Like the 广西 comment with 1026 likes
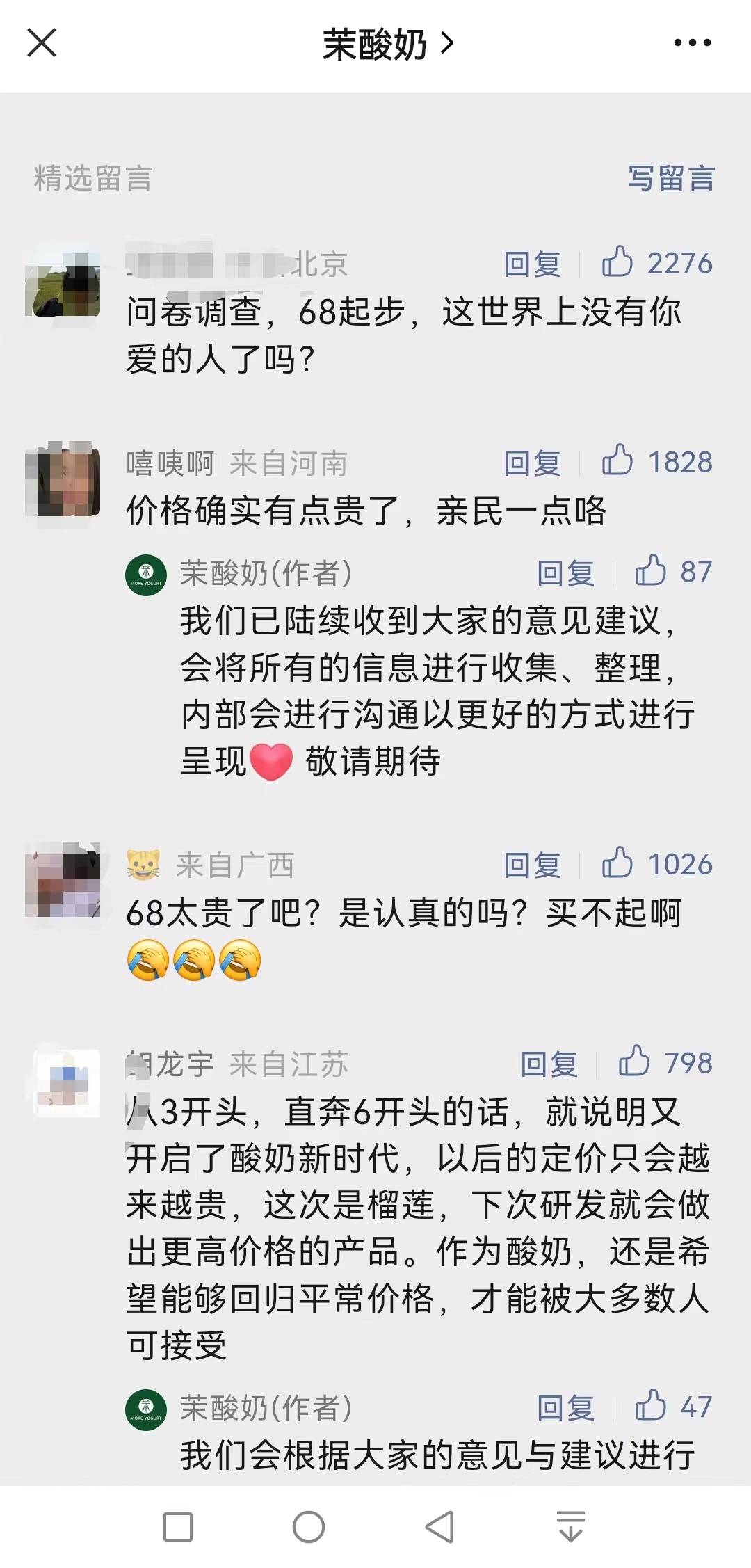Screen dimensions: 751x1568 point(617,864)
